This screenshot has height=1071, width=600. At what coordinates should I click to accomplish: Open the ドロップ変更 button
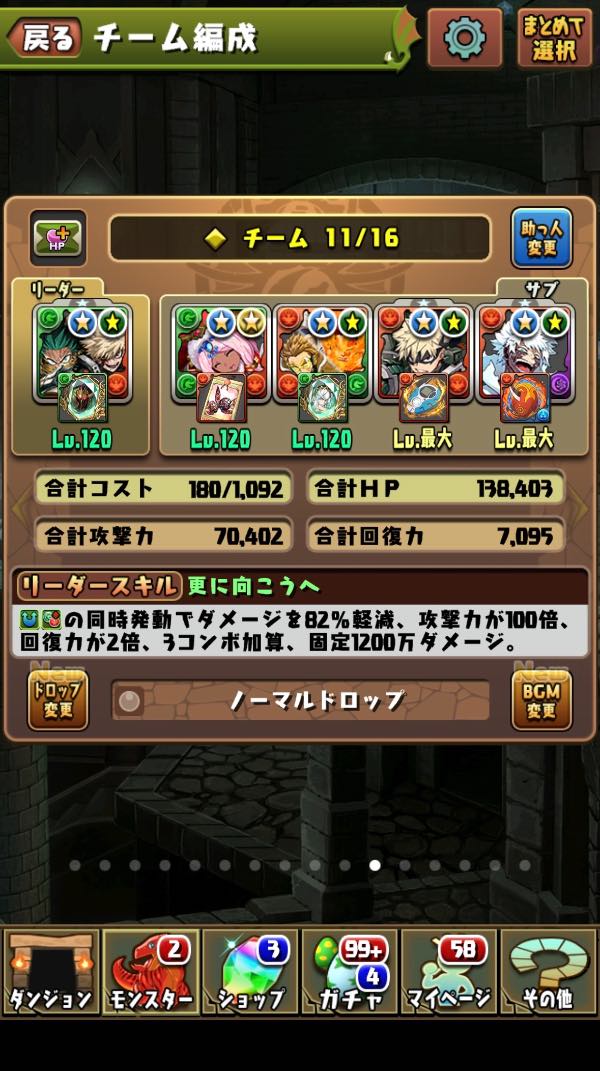click(x=58, y=700)
